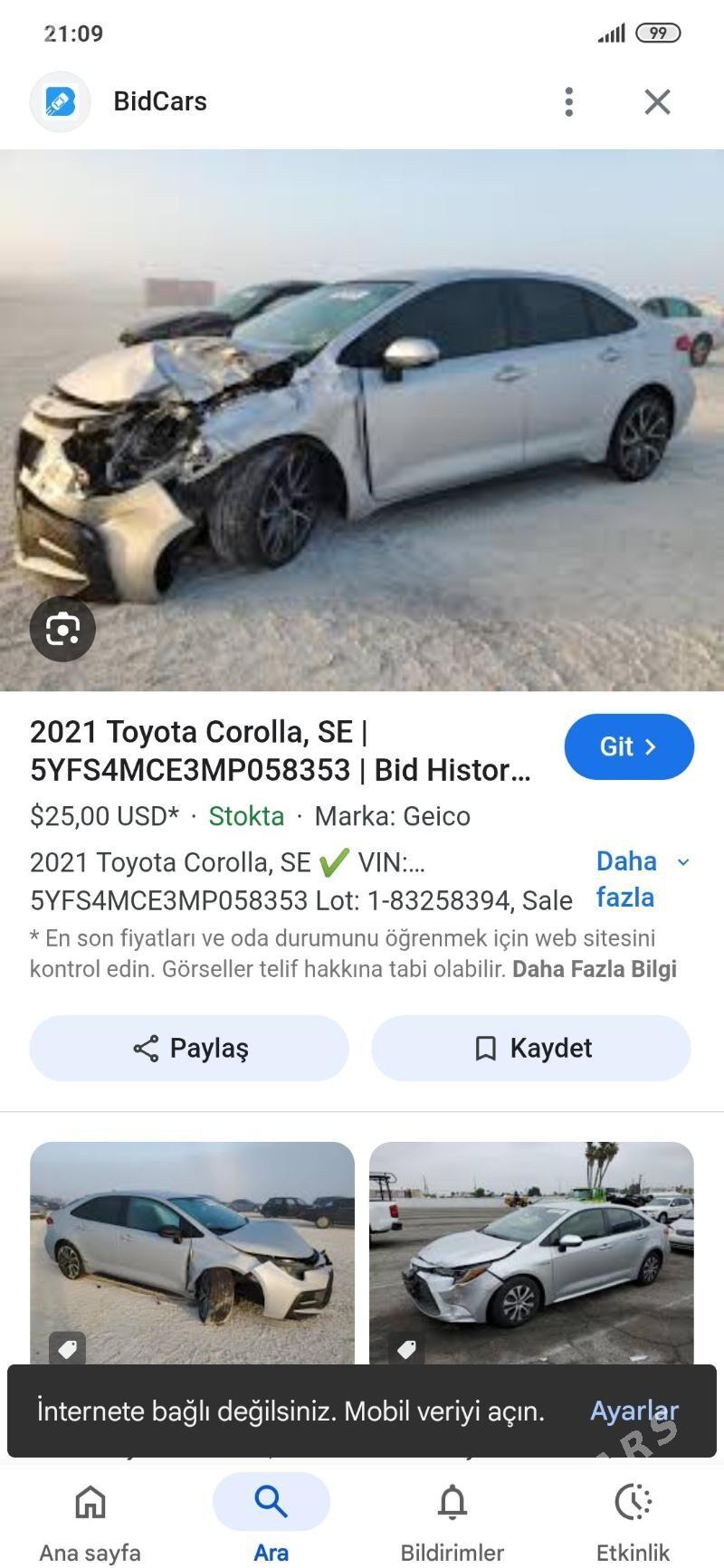
Task: Expand description with Daha fazla
Action: click(642, 879)
